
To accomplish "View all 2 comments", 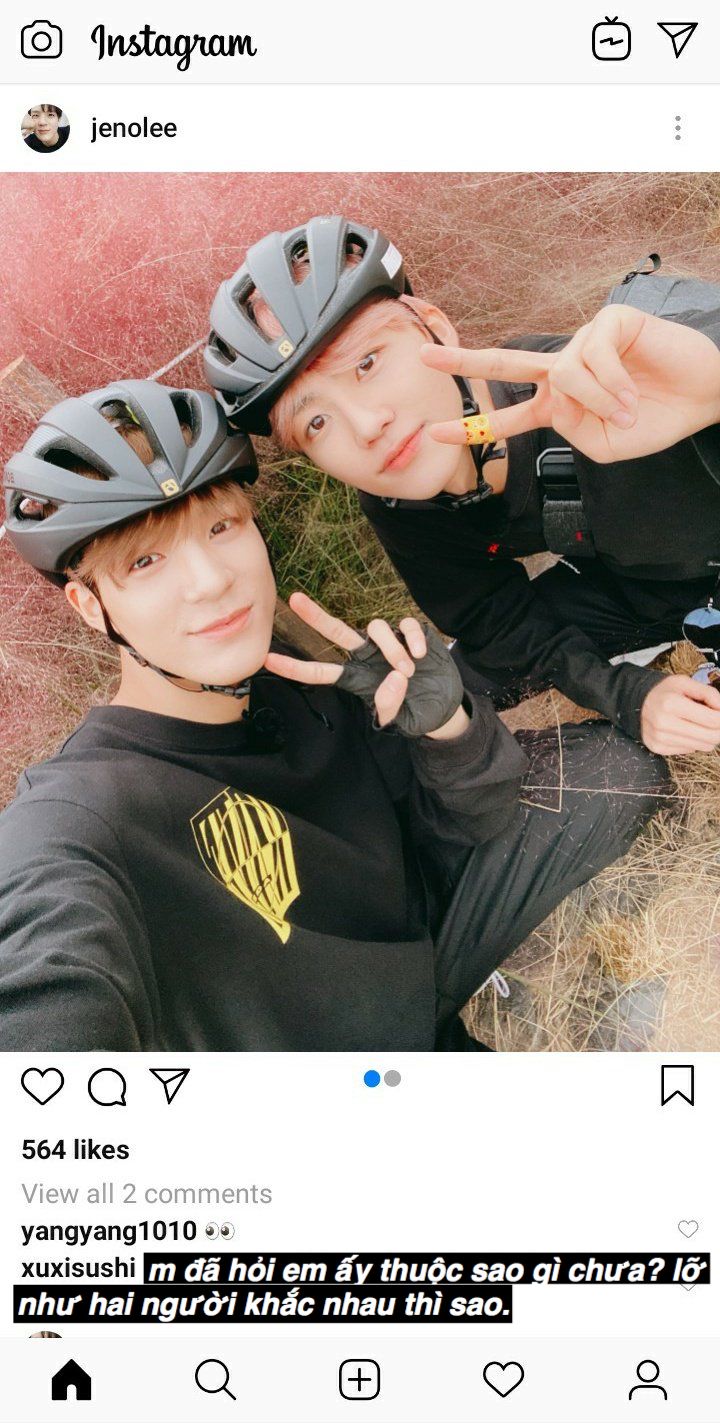I will [x=147, y=1193].
